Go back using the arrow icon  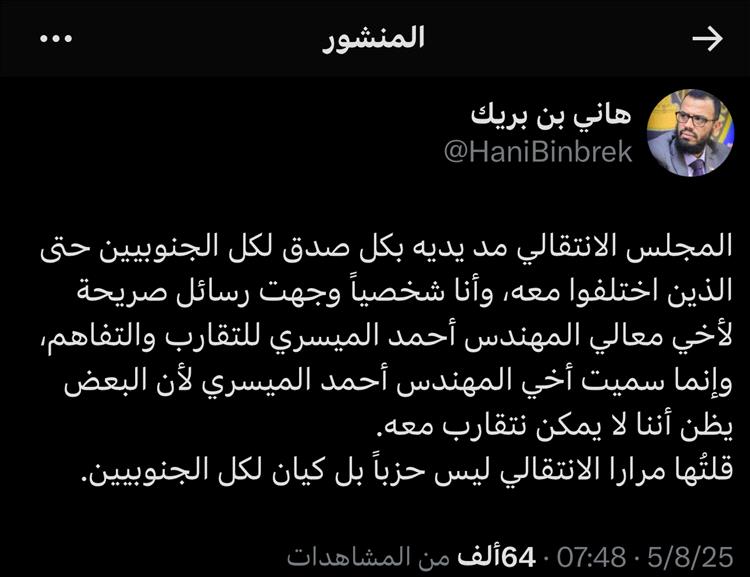pyautogui.click(x=708, y=38)
